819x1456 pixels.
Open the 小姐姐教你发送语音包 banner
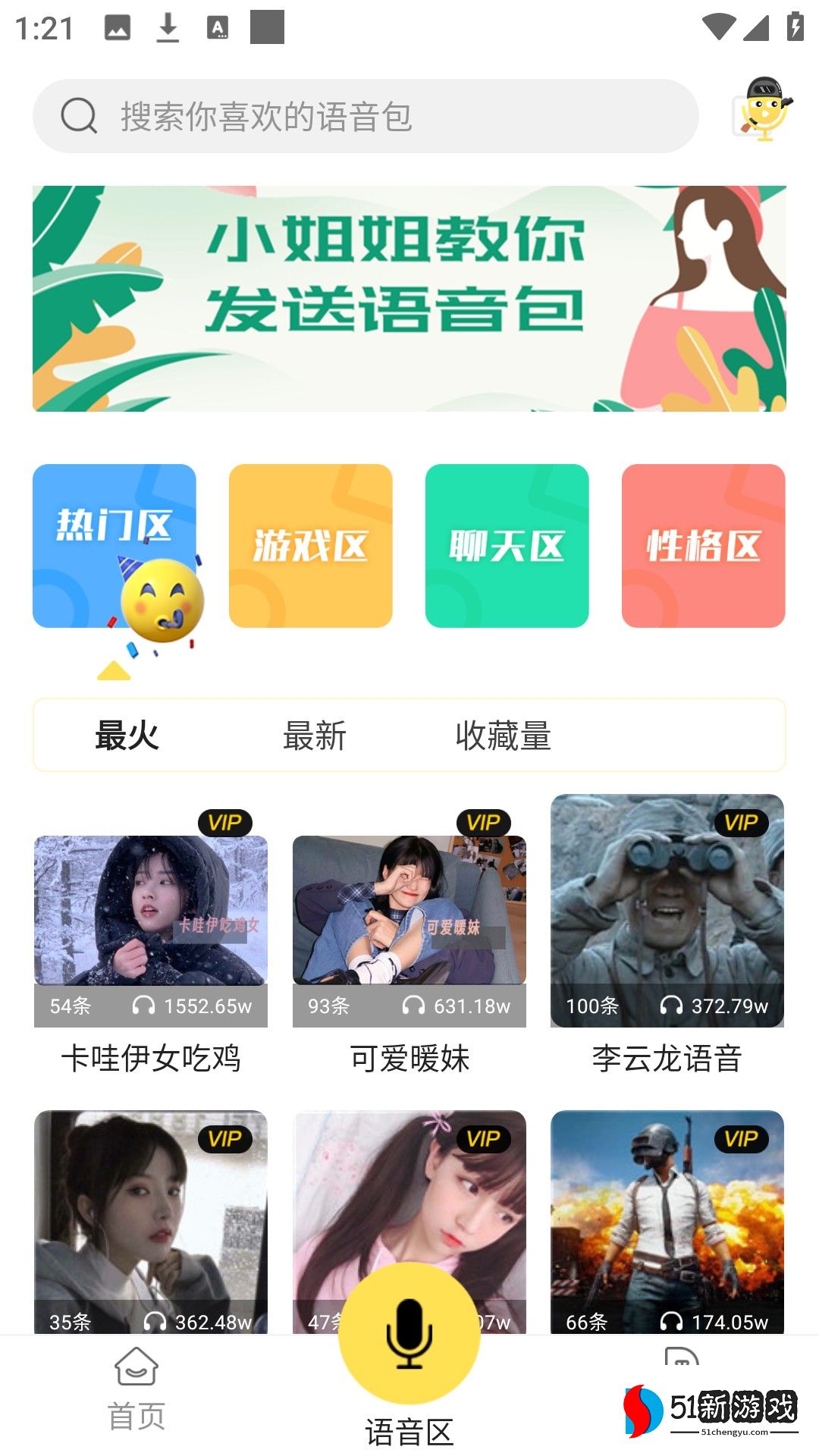coord(409,299)
